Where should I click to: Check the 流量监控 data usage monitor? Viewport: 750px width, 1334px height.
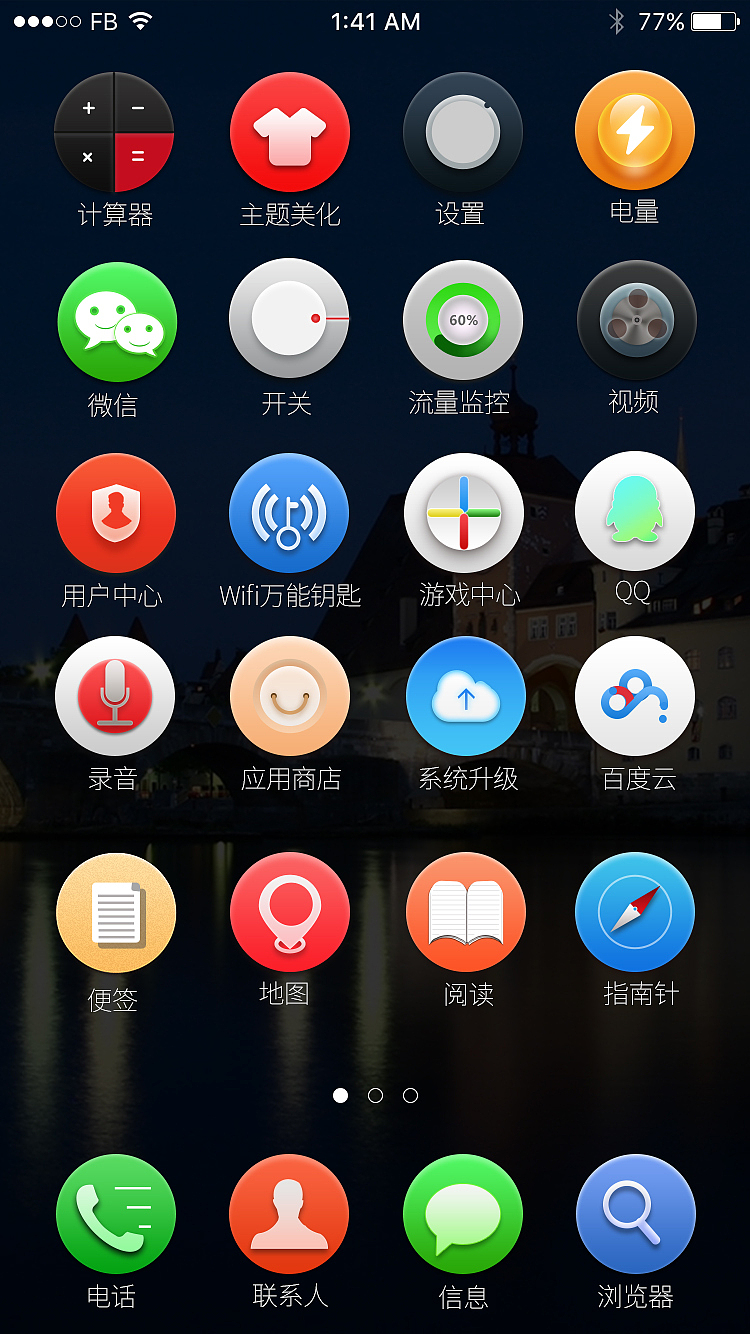(462, 319)
